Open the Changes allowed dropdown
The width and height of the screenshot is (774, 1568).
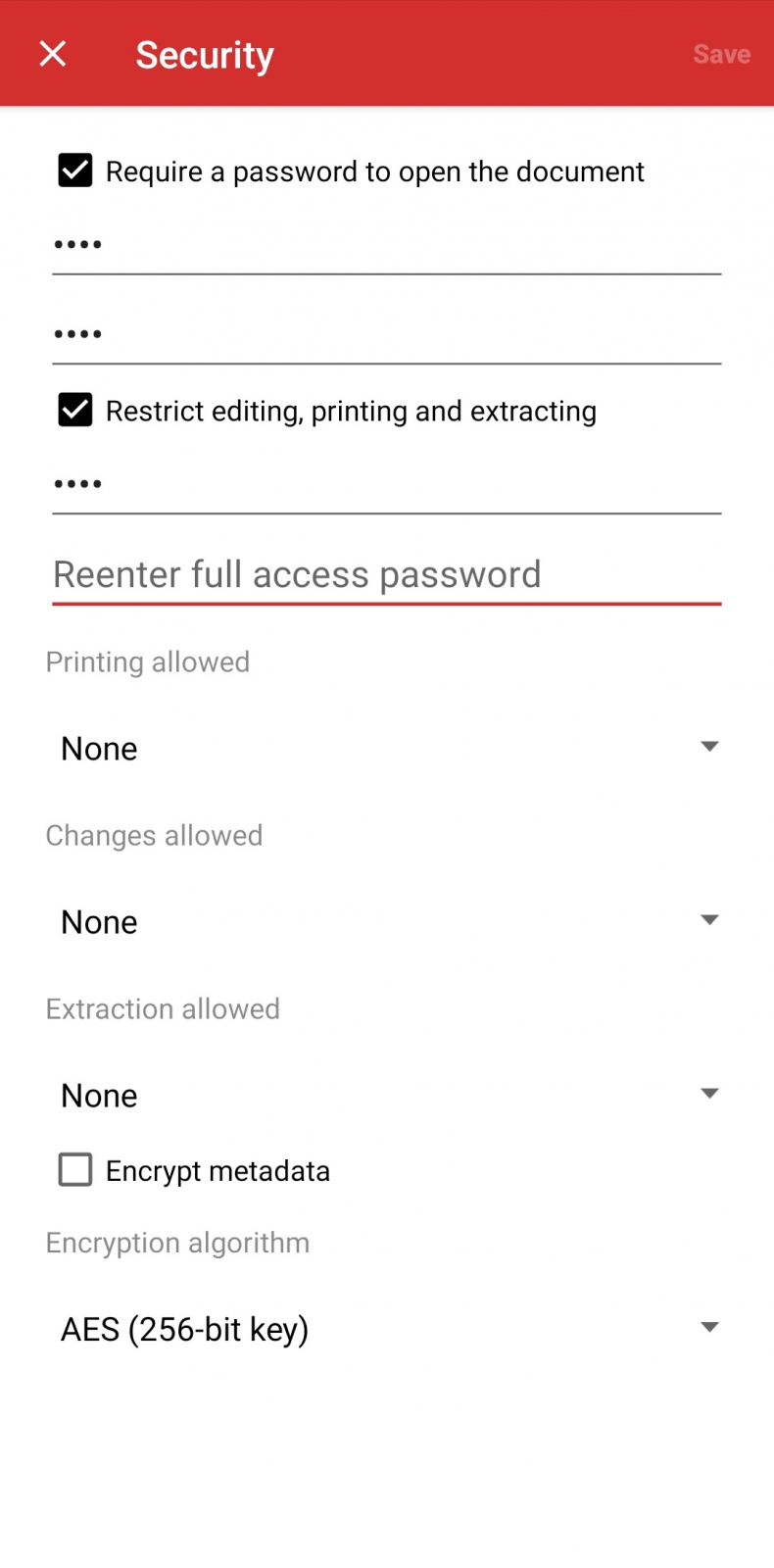(387, 921)
